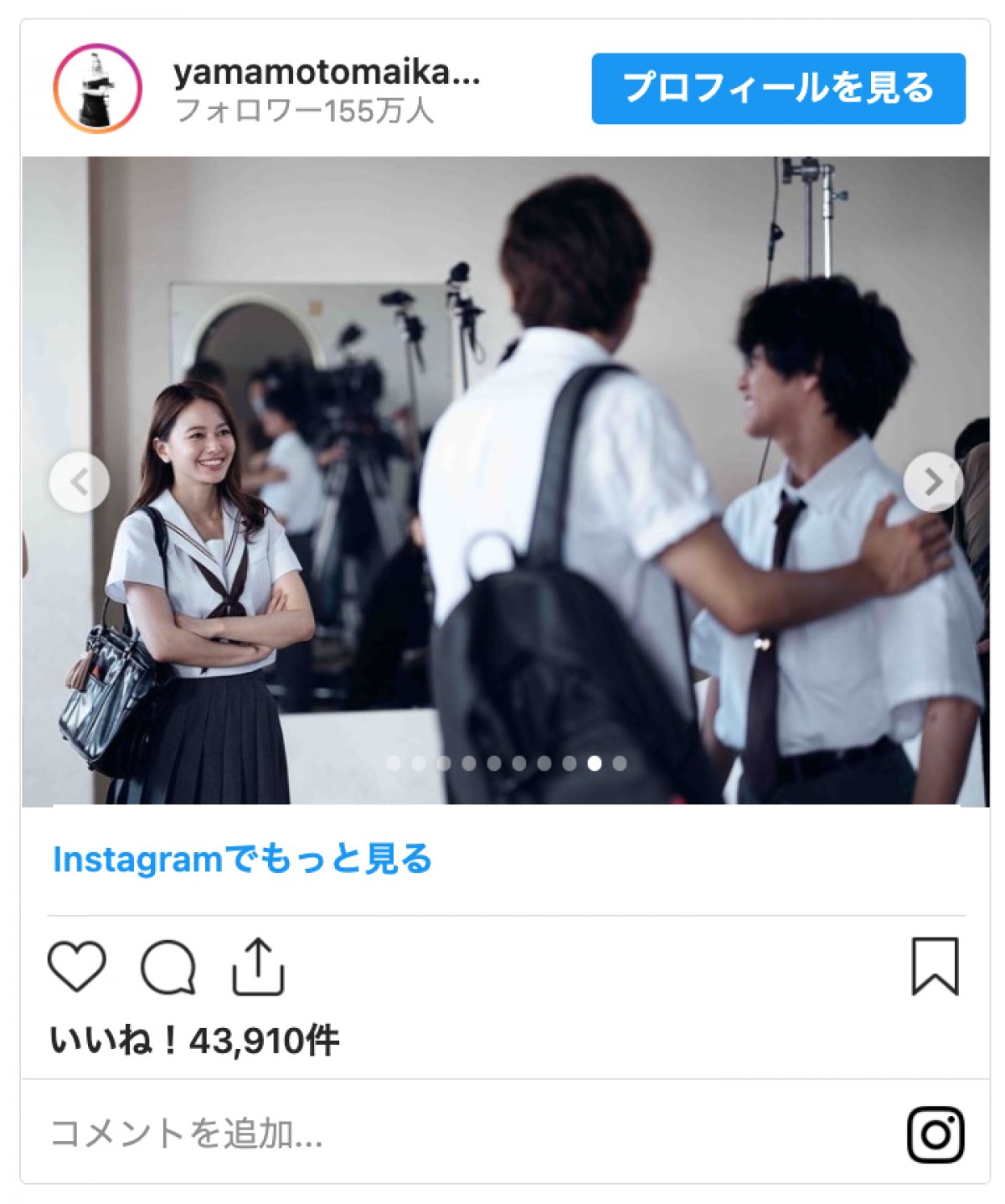
Task: Open the Instagram logo icon
Action: [935, 1135]
